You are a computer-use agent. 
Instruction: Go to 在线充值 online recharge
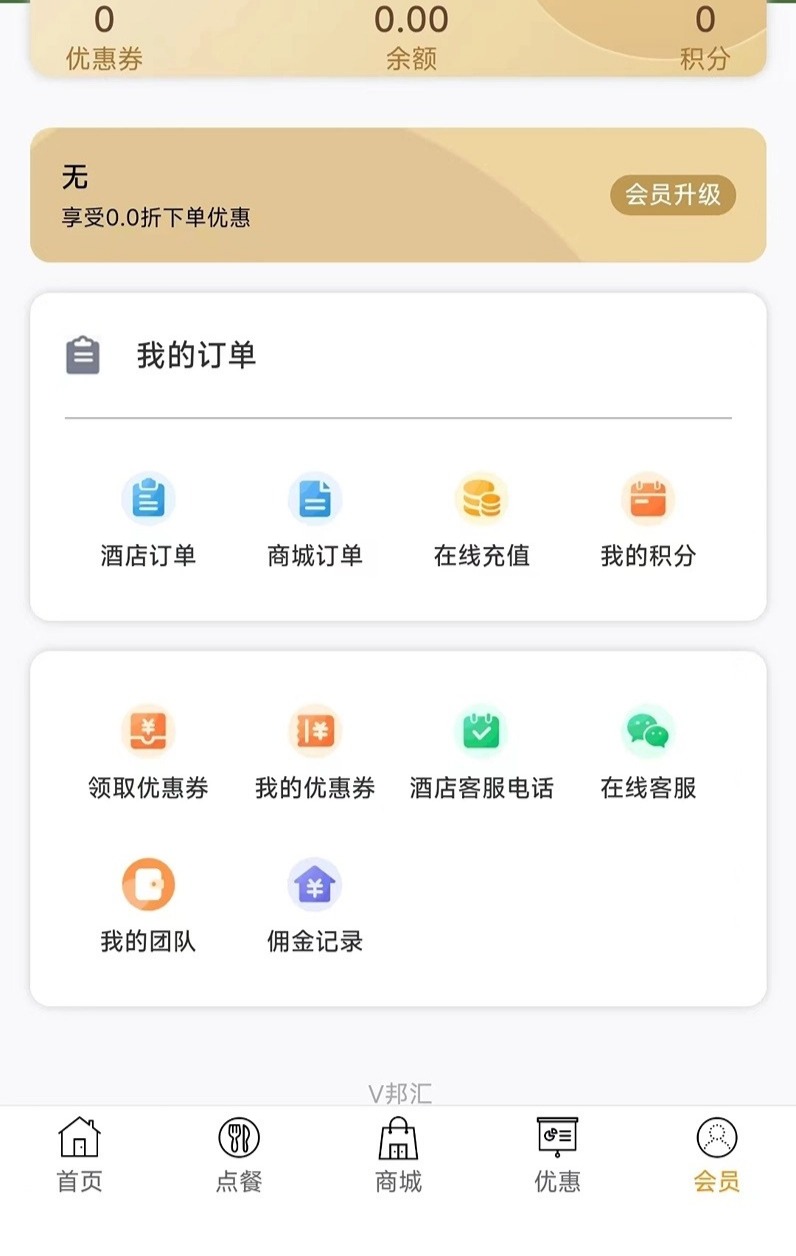(x=481, y=520)
